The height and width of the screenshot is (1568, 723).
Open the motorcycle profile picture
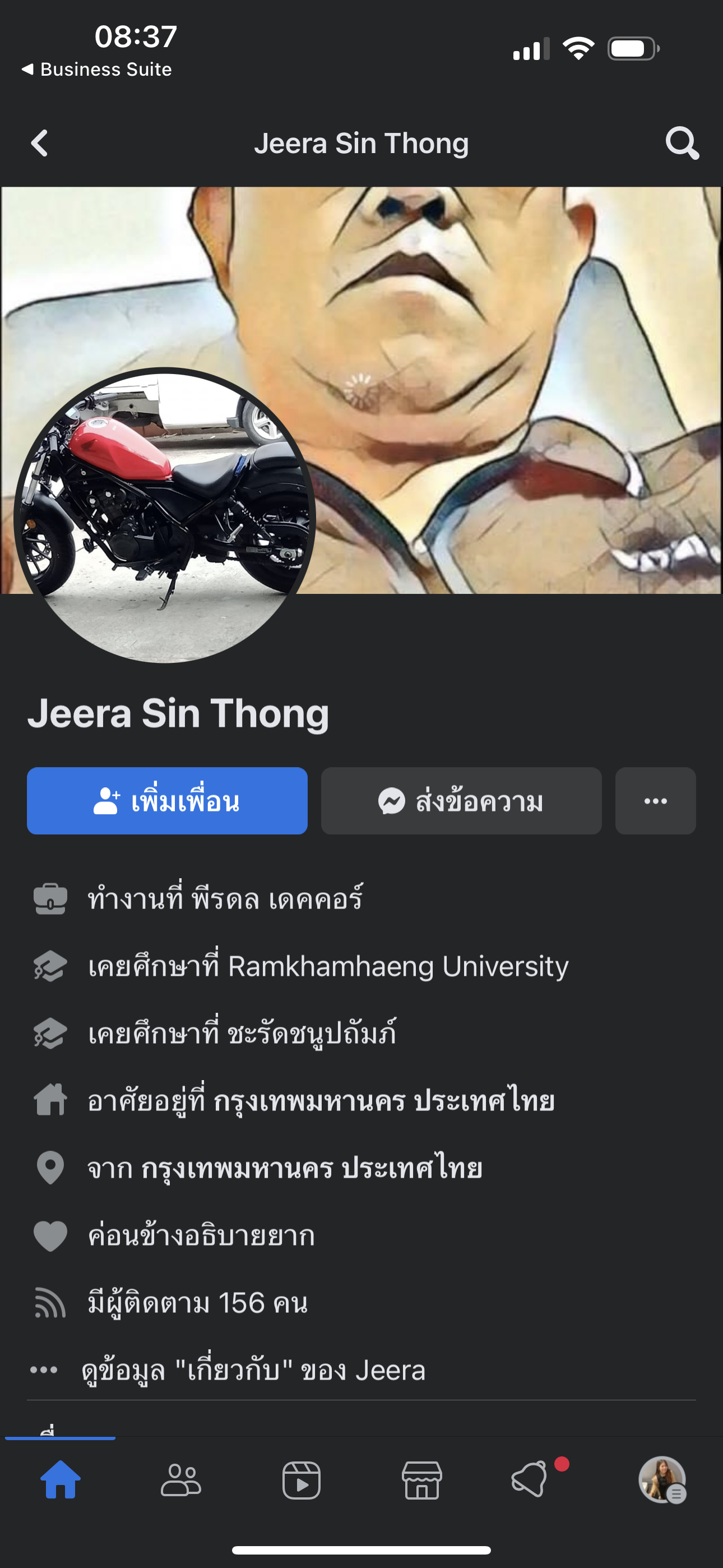pos(164,516)
